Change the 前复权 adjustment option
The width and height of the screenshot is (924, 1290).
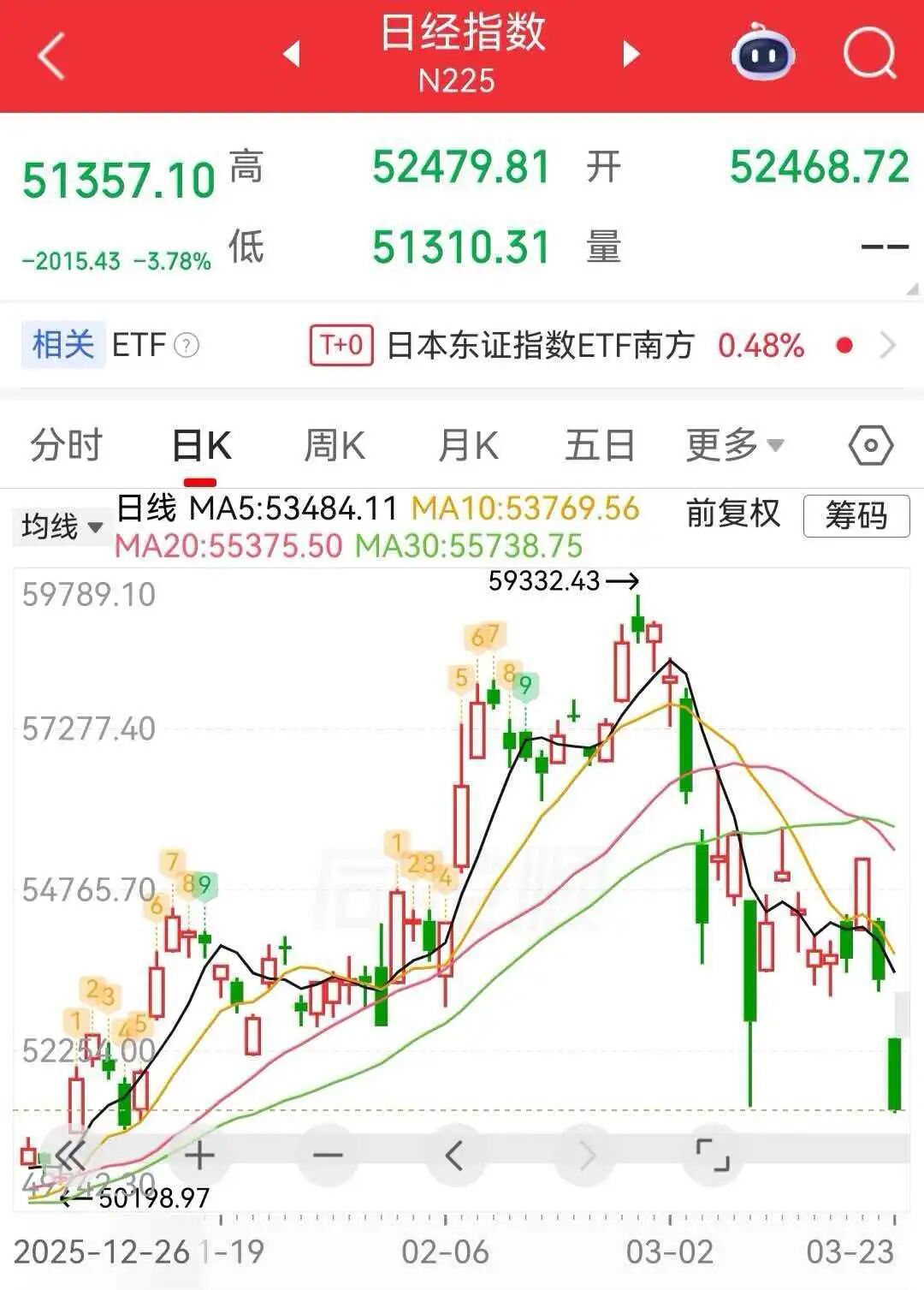(733, 514)
